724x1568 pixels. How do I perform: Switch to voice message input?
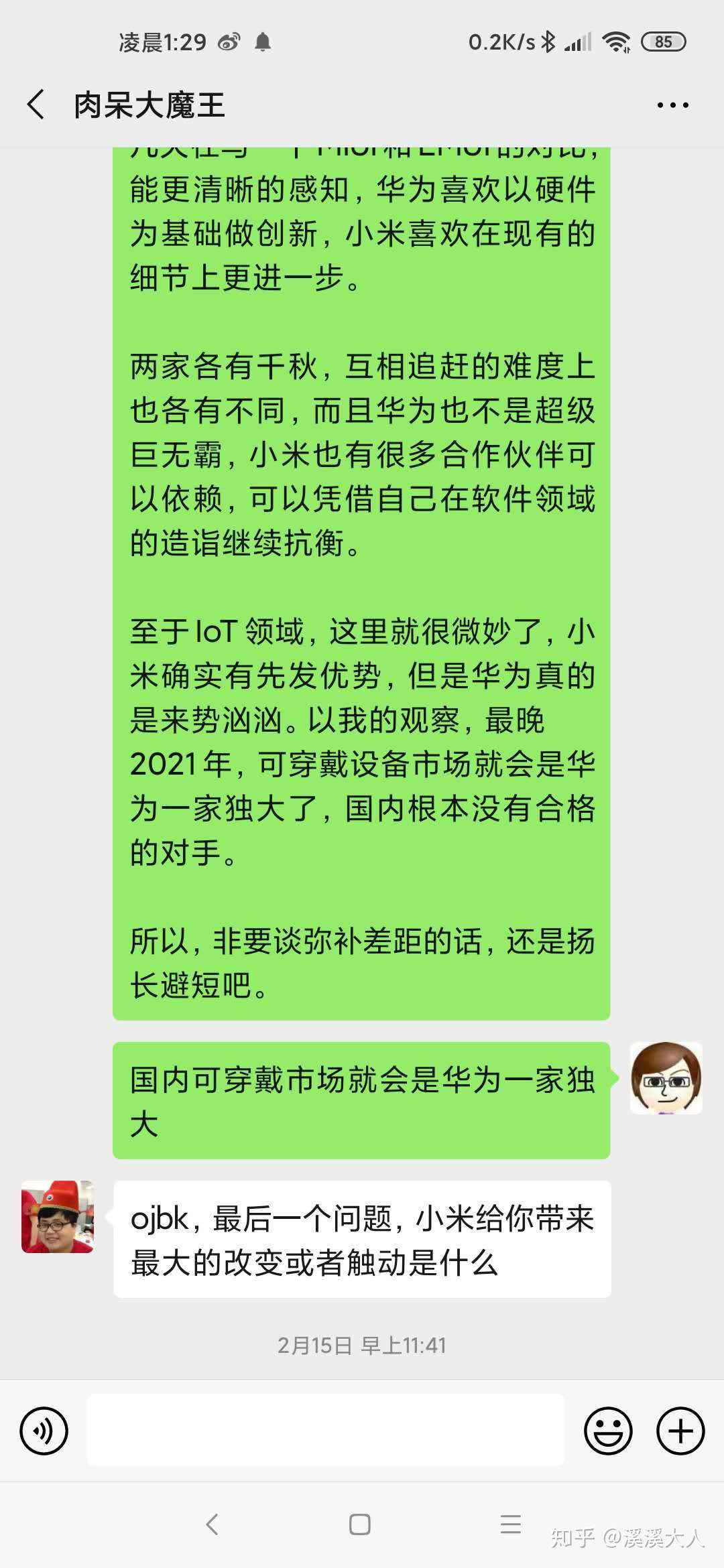[x=44, y=1431]
